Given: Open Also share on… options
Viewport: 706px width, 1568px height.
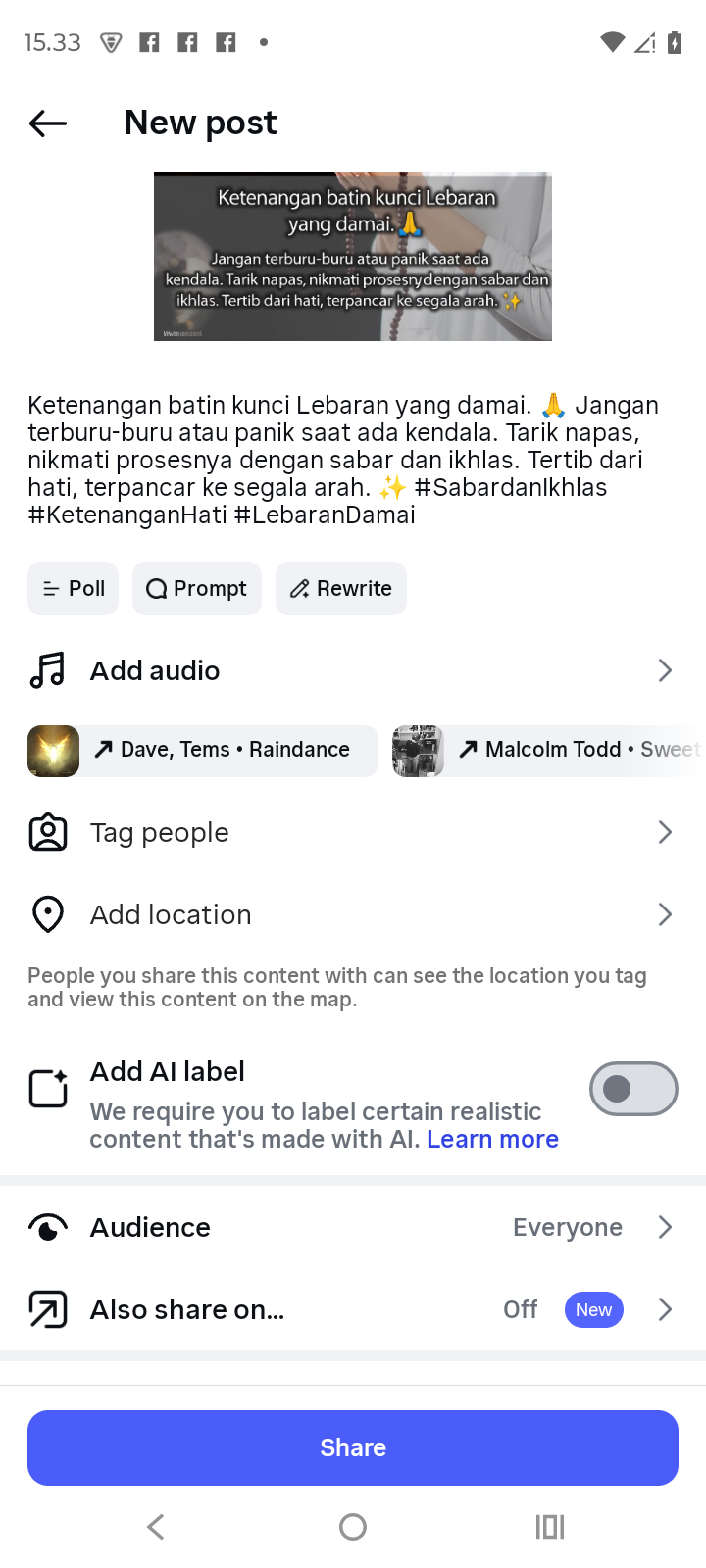Looking at the screenshot, I should pyautogui.click(x=353, y=1309).
